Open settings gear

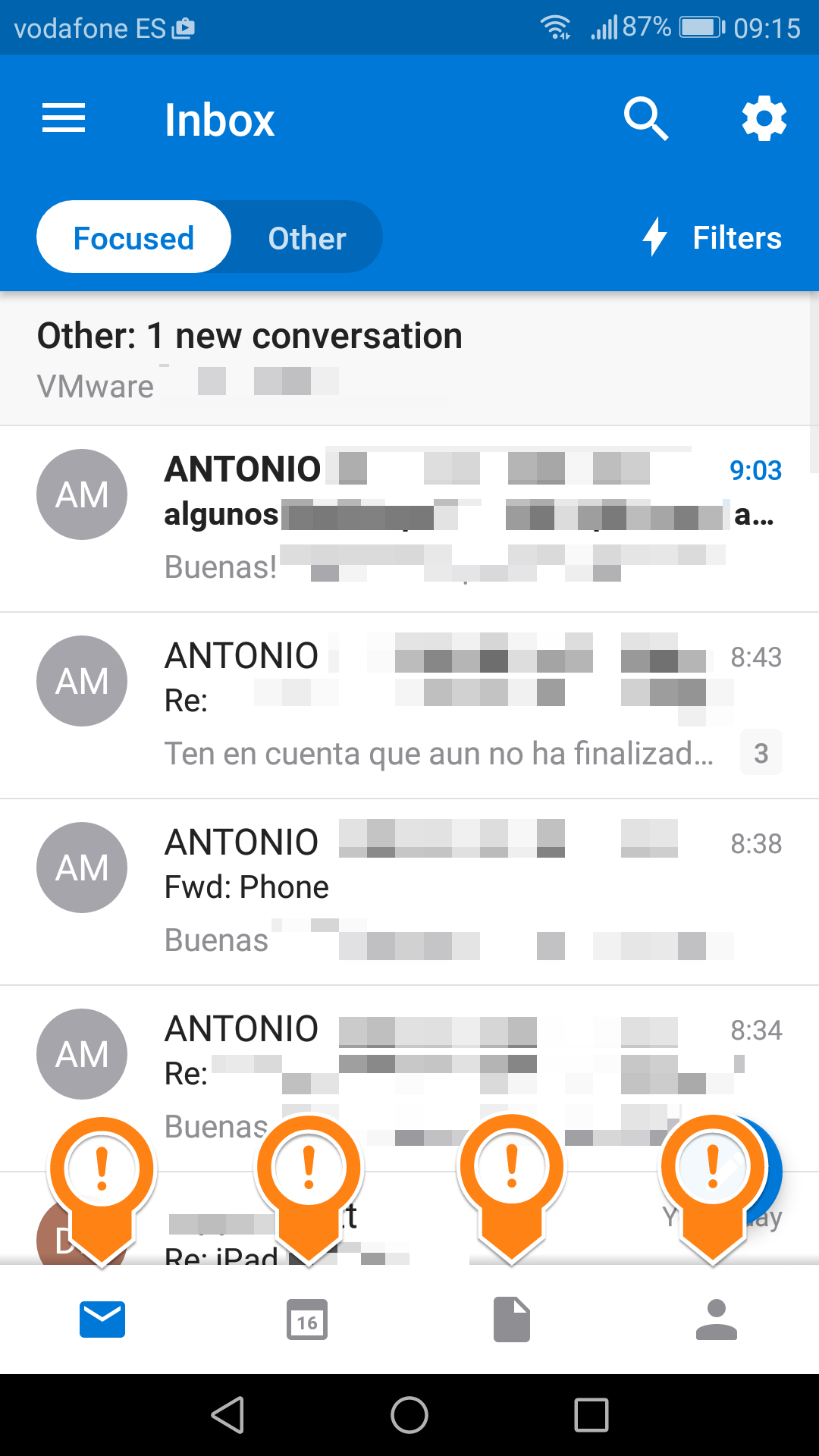(x=764, y=118)
